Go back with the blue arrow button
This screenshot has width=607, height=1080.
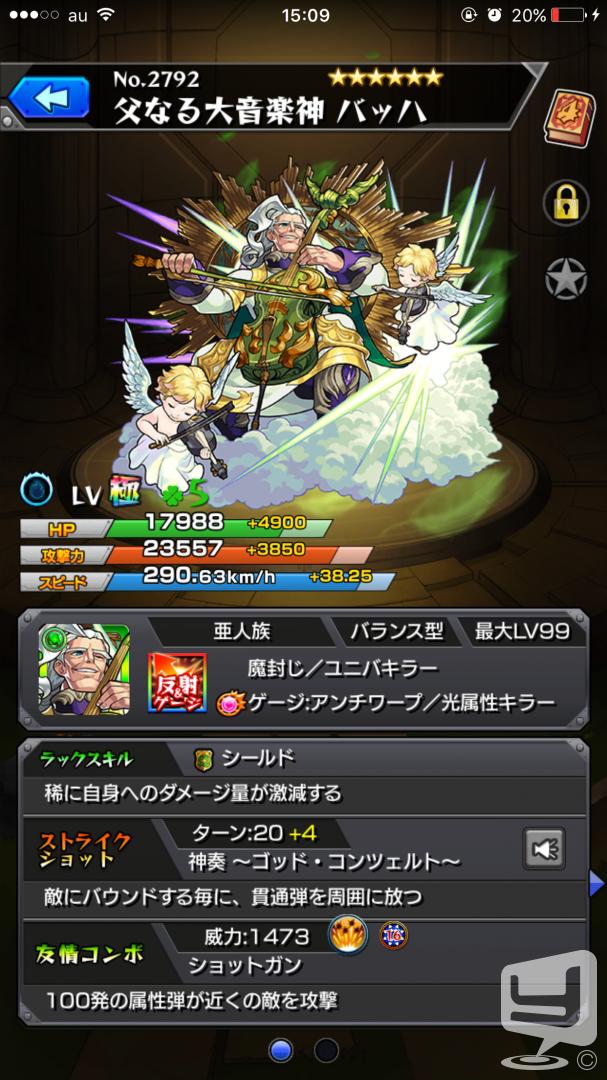click(x=49, y=97)
